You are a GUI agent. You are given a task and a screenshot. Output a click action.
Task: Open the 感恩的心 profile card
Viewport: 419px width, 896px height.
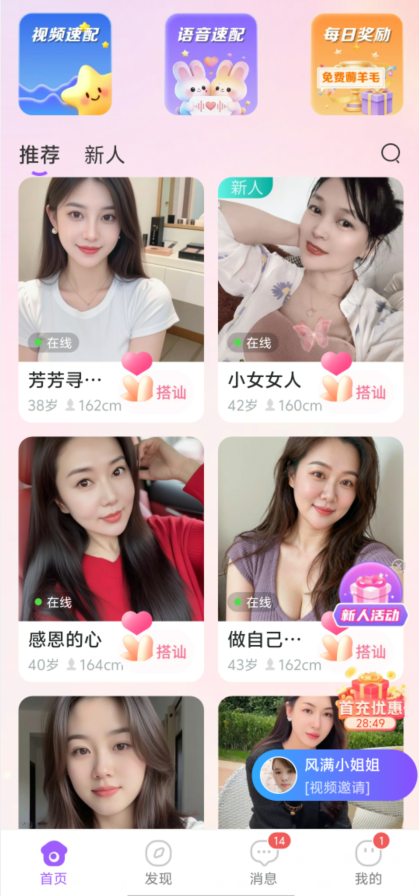coord(111,559)
